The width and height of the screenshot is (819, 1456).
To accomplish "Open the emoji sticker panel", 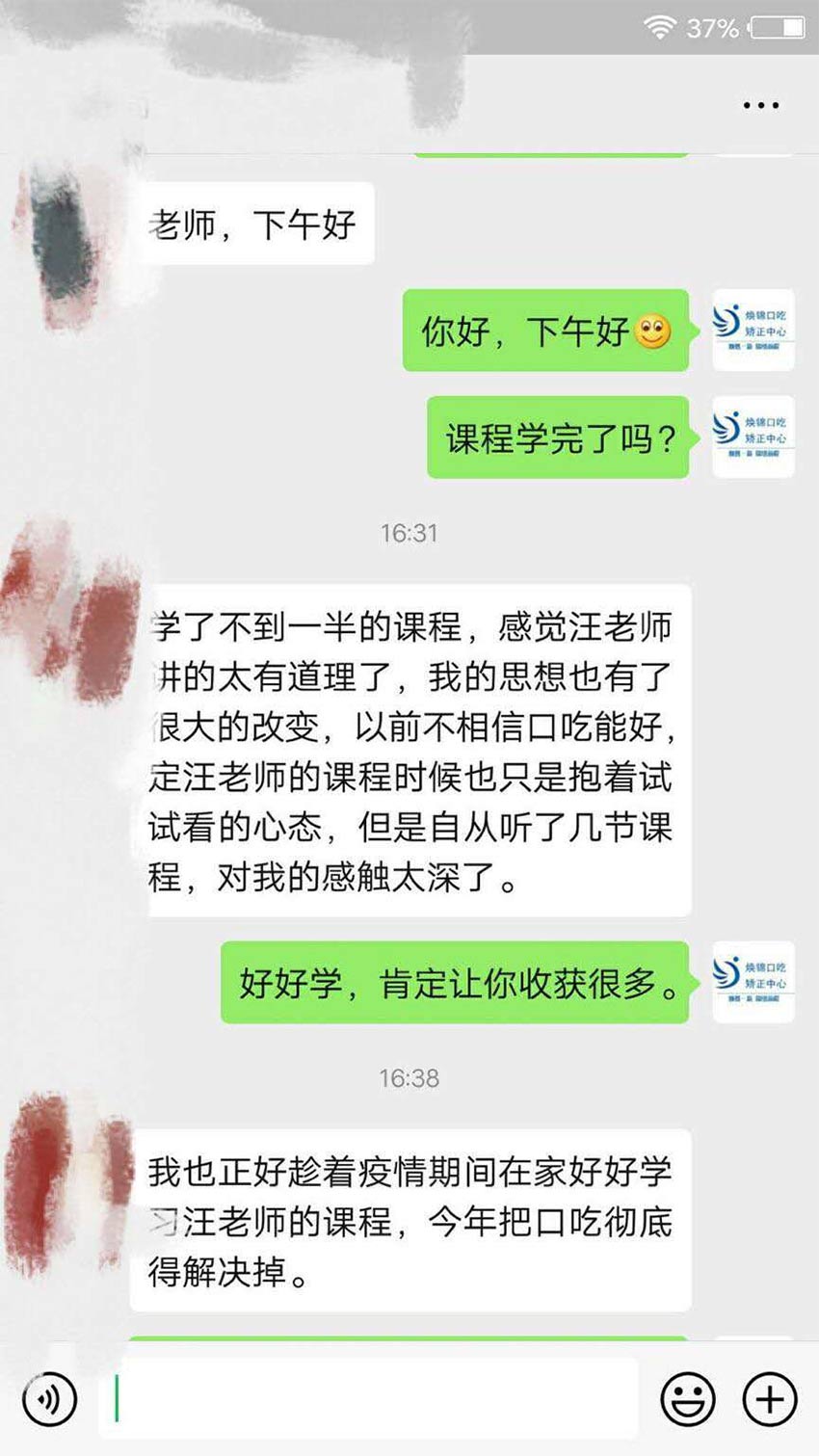I will click(x=687, y=1398).
